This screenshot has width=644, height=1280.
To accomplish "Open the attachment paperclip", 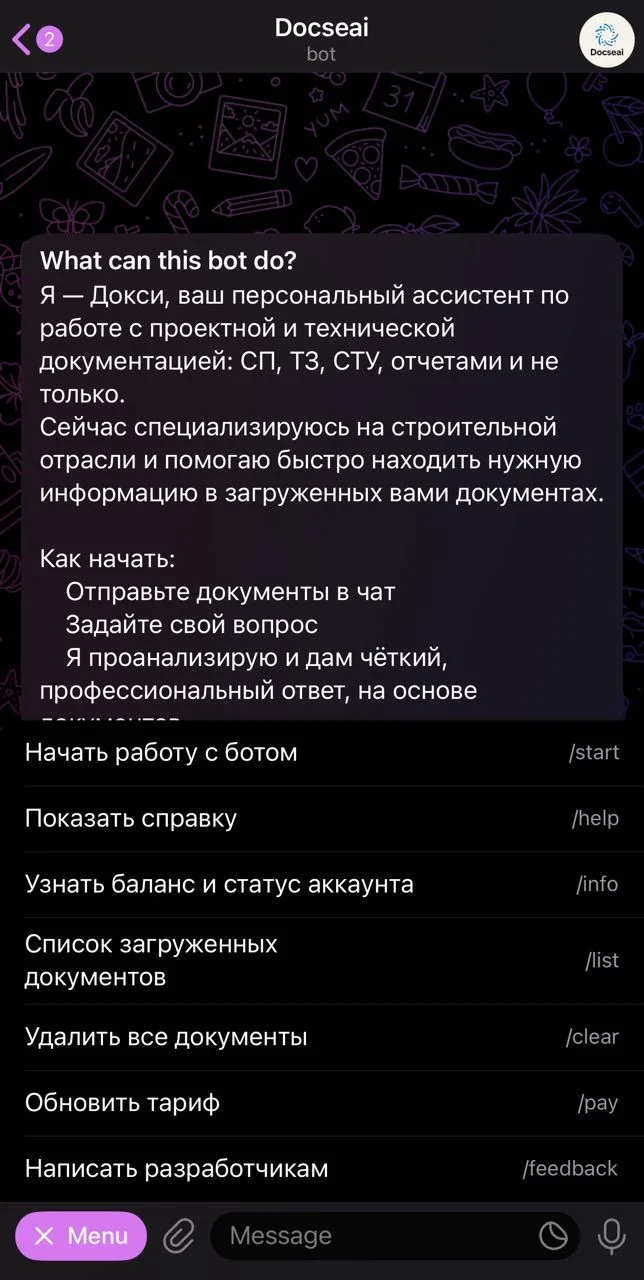I will 178,1237.
